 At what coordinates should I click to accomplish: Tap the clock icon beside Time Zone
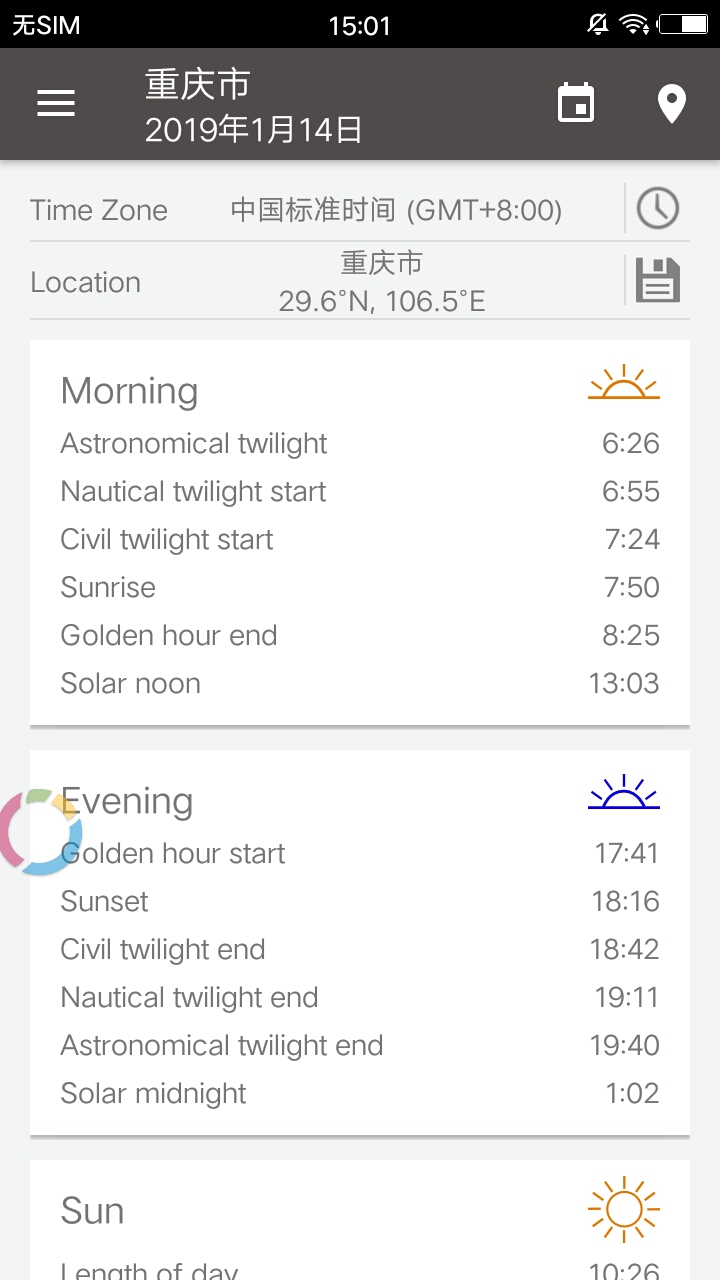click(x=658, y=209)
